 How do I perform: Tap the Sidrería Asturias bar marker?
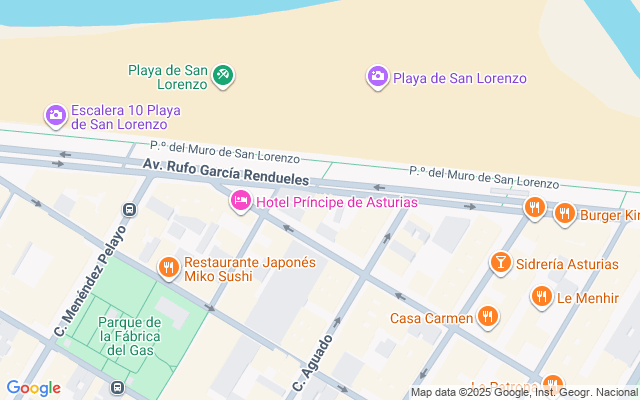click(500, 263)
